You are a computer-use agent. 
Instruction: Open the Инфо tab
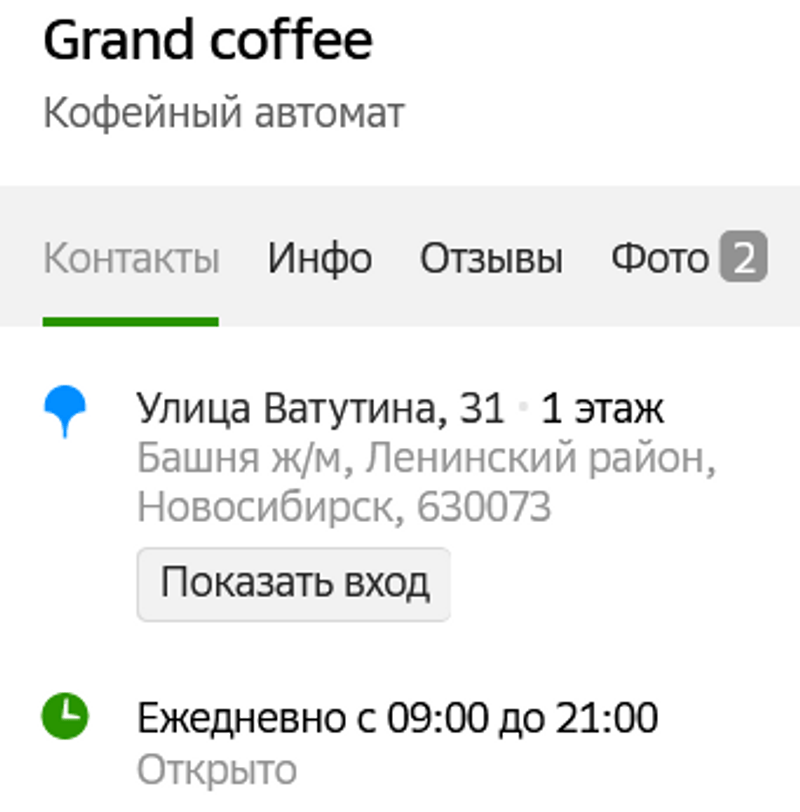319,260
